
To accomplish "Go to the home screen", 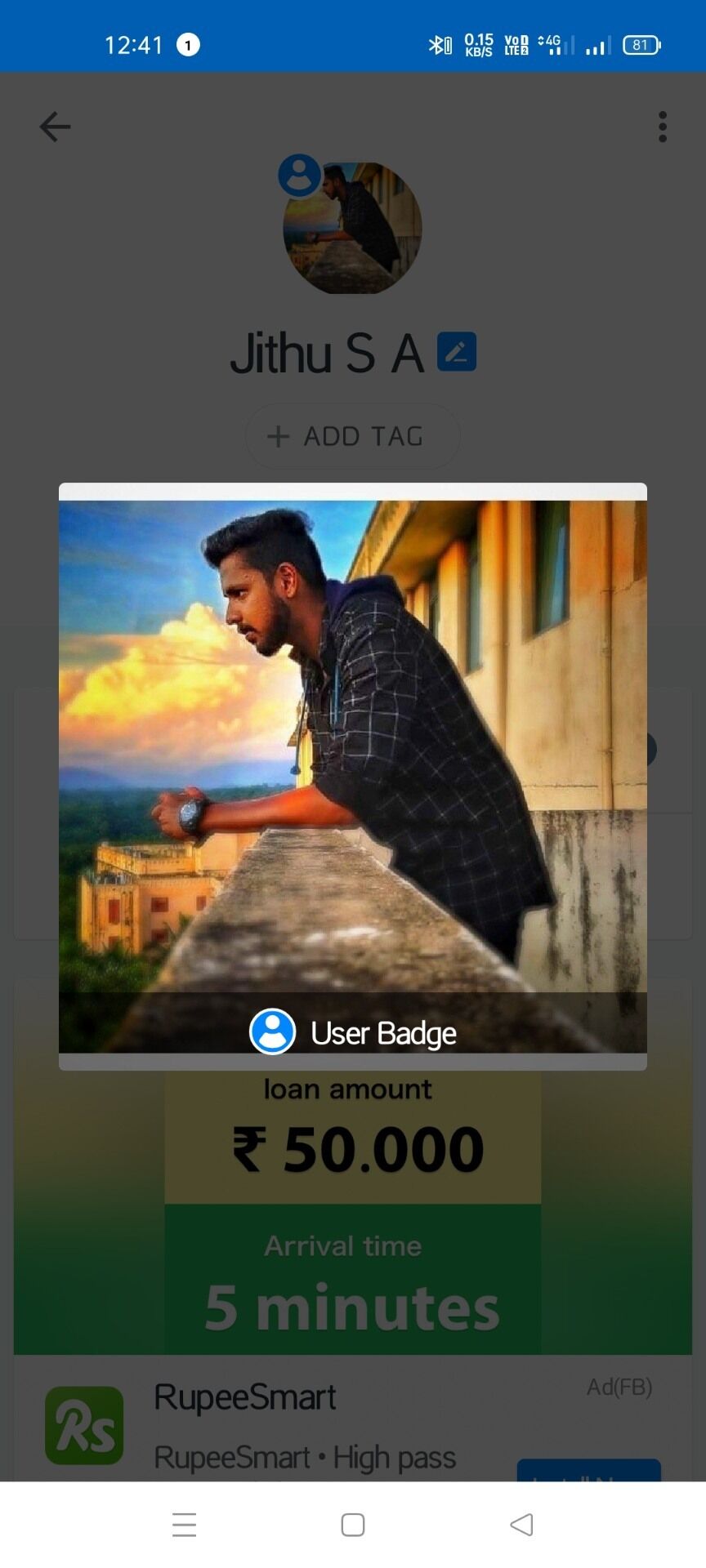I will click(x=352, y=1524).
